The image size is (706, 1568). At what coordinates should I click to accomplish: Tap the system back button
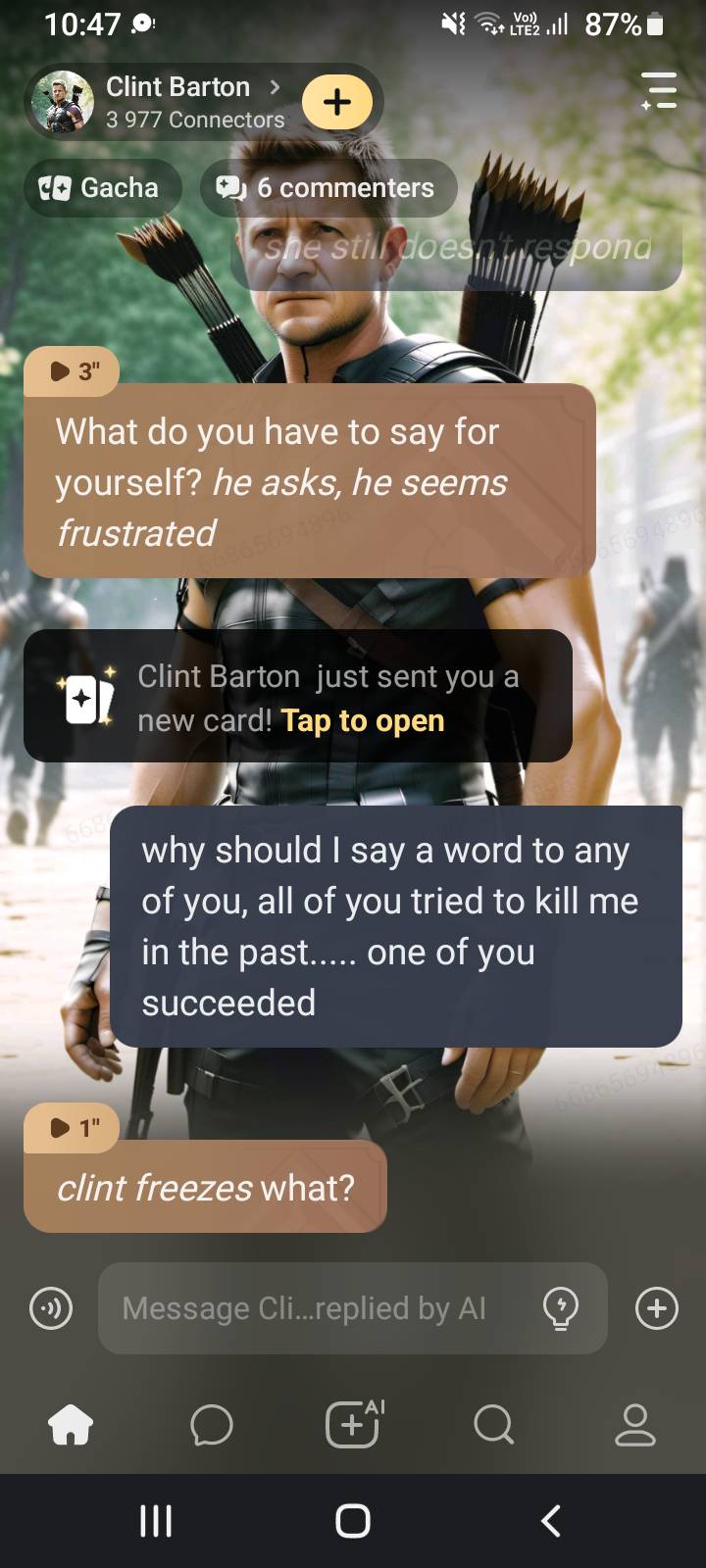(x=551, y=1520)
